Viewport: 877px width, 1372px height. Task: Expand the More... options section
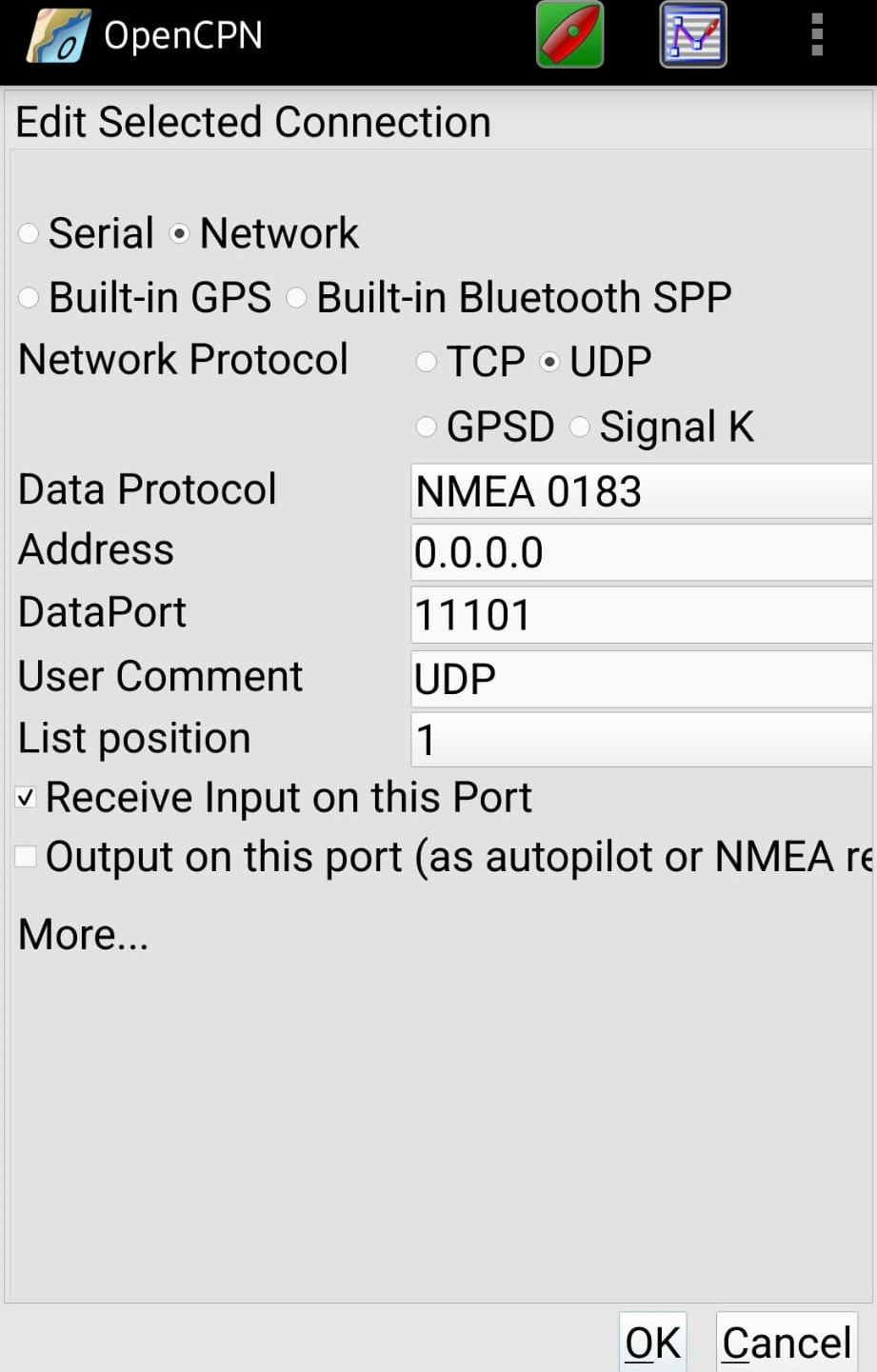coord(82,934)
